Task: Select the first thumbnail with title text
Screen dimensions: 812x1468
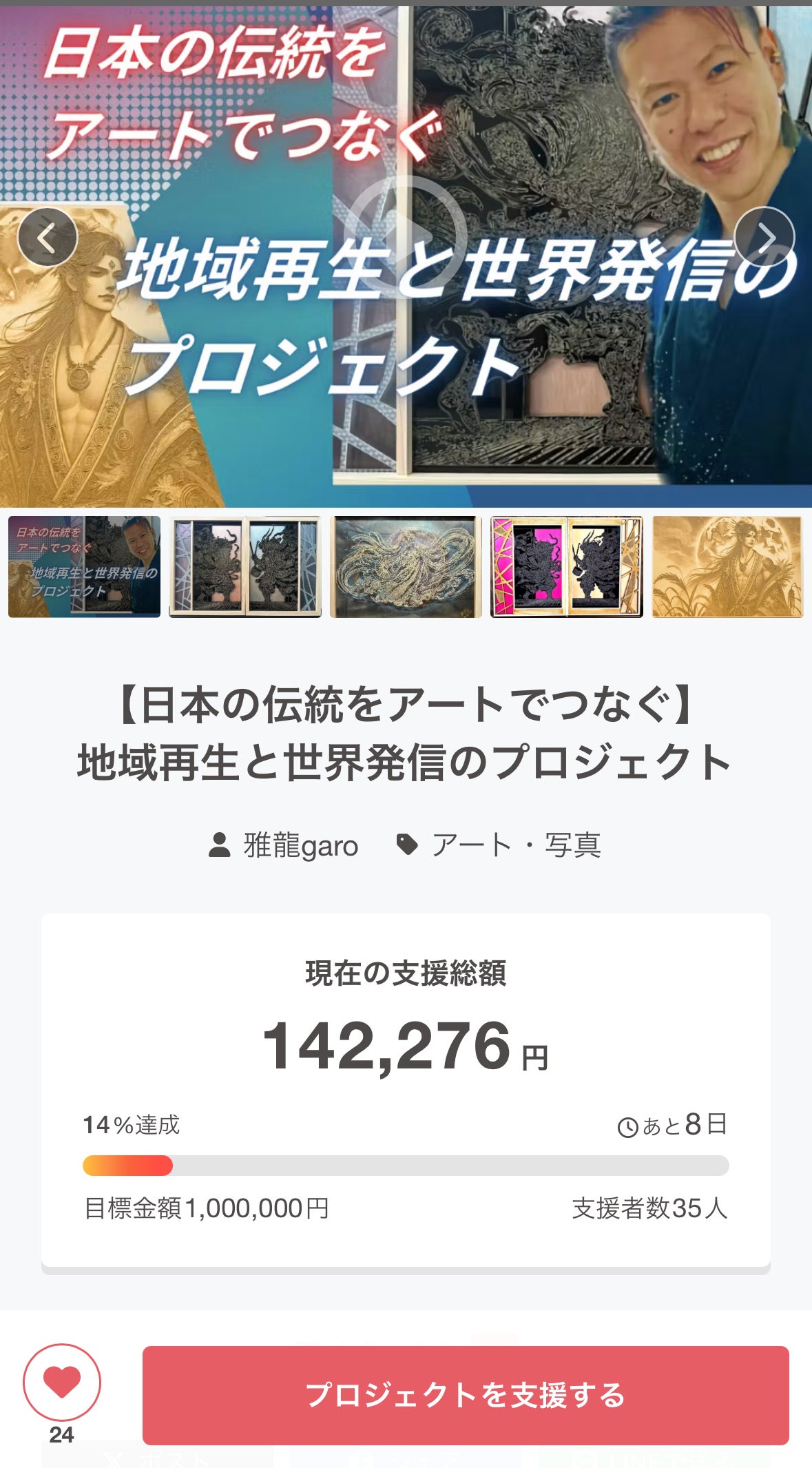Action: [x=84, y=566]
